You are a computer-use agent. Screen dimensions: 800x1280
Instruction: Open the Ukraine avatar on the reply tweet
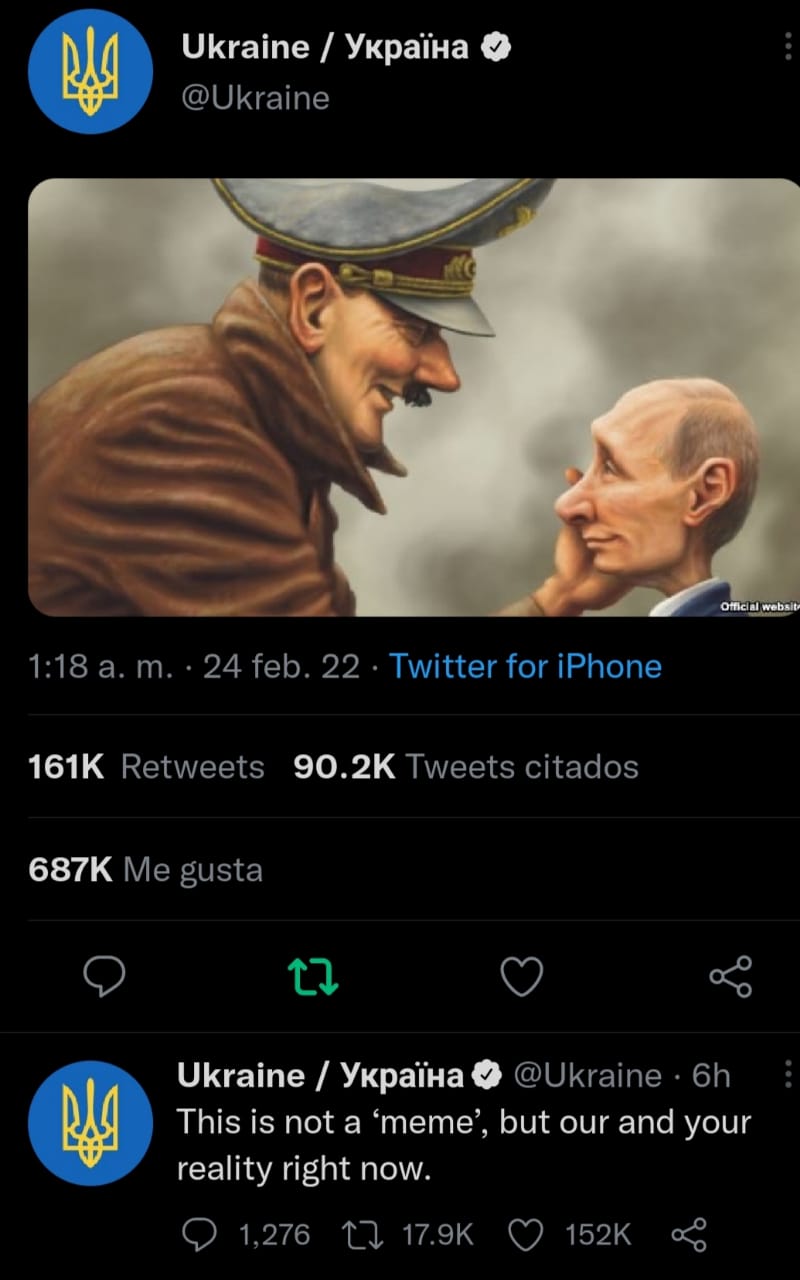[x=90, y=1123]
